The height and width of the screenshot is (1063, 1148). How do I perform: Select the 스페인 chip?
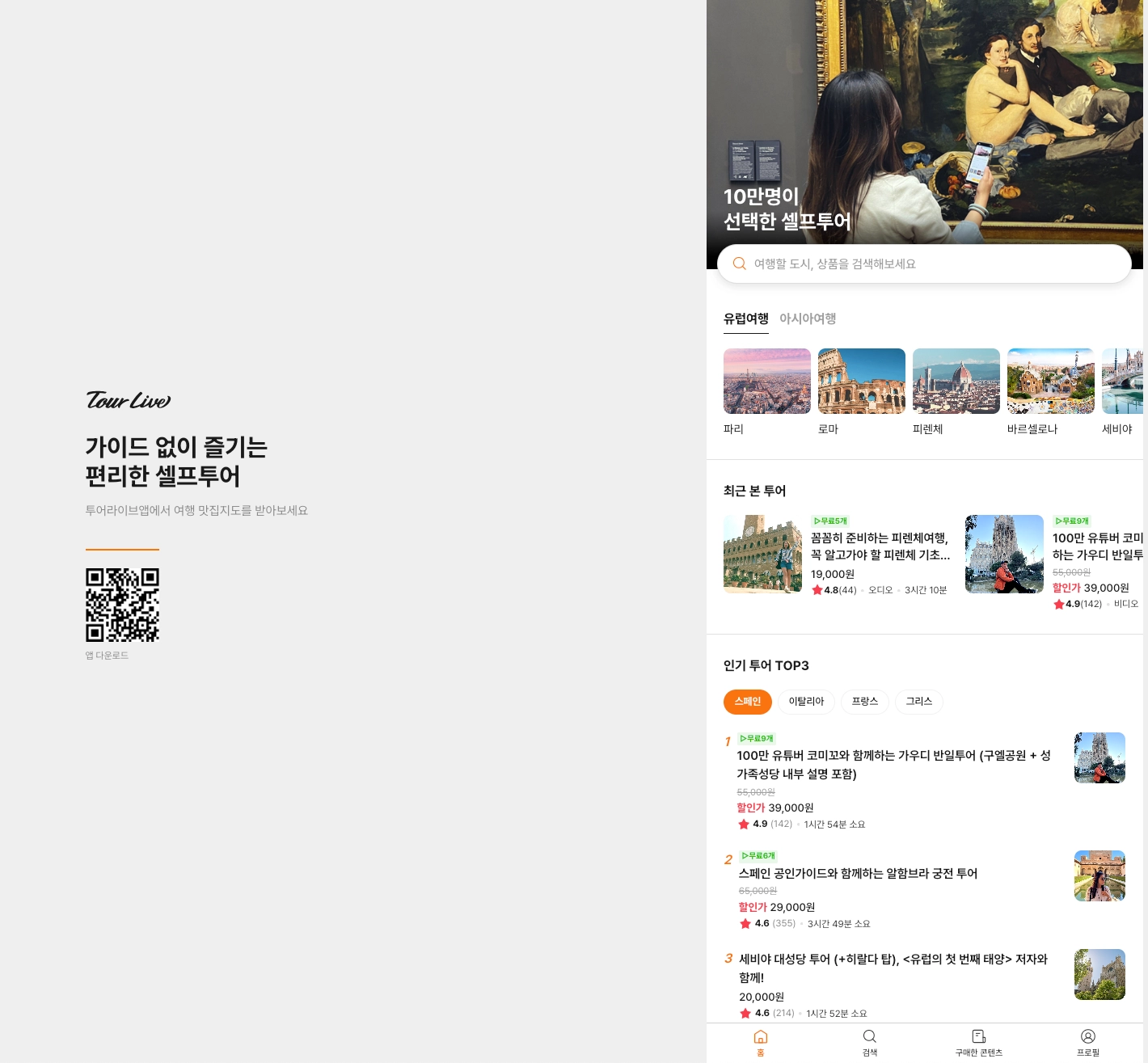click(x=747, y=702)
